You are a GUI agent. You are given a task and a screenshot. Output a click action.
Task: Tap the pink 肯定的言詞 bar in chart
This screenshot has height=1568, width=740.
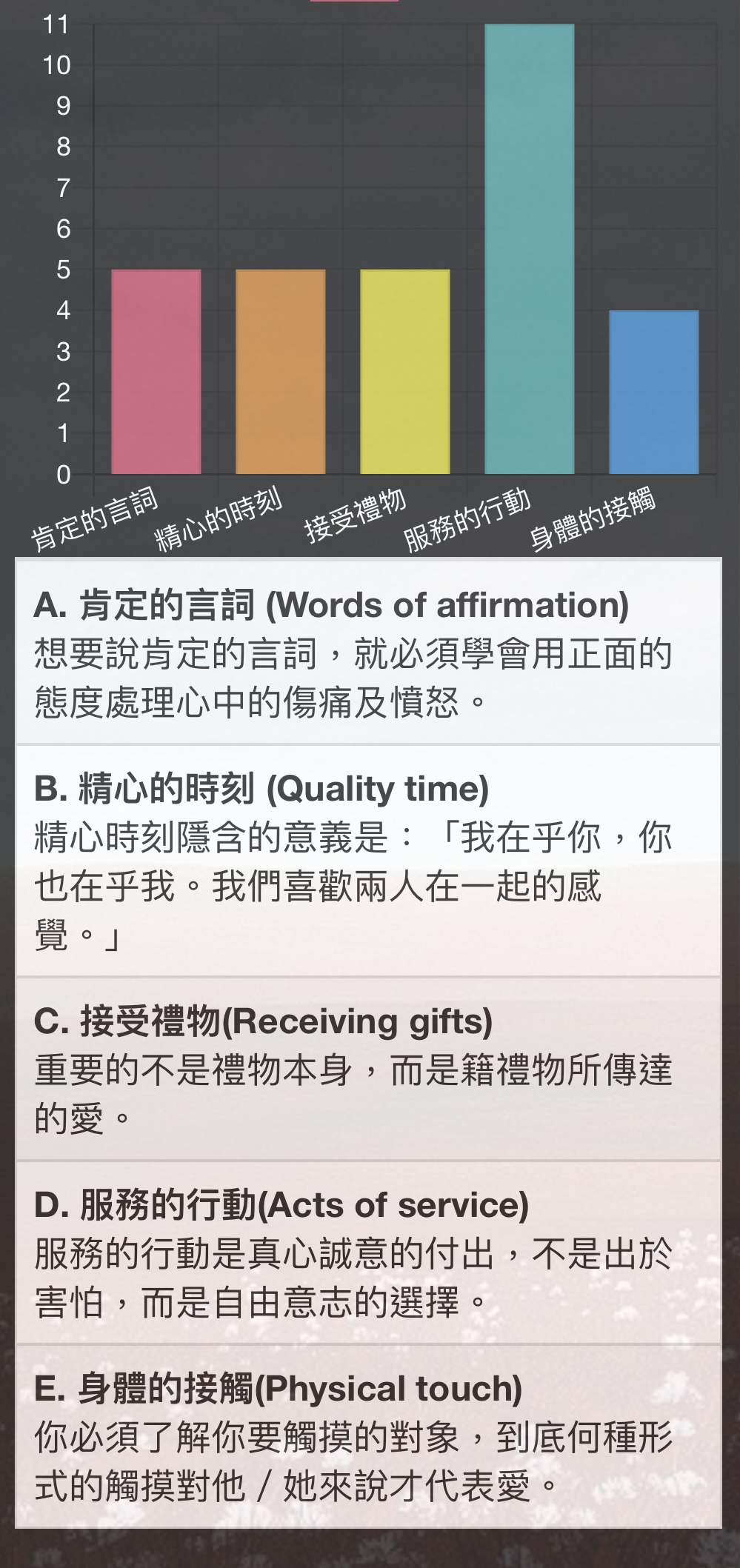coord(156,372)
